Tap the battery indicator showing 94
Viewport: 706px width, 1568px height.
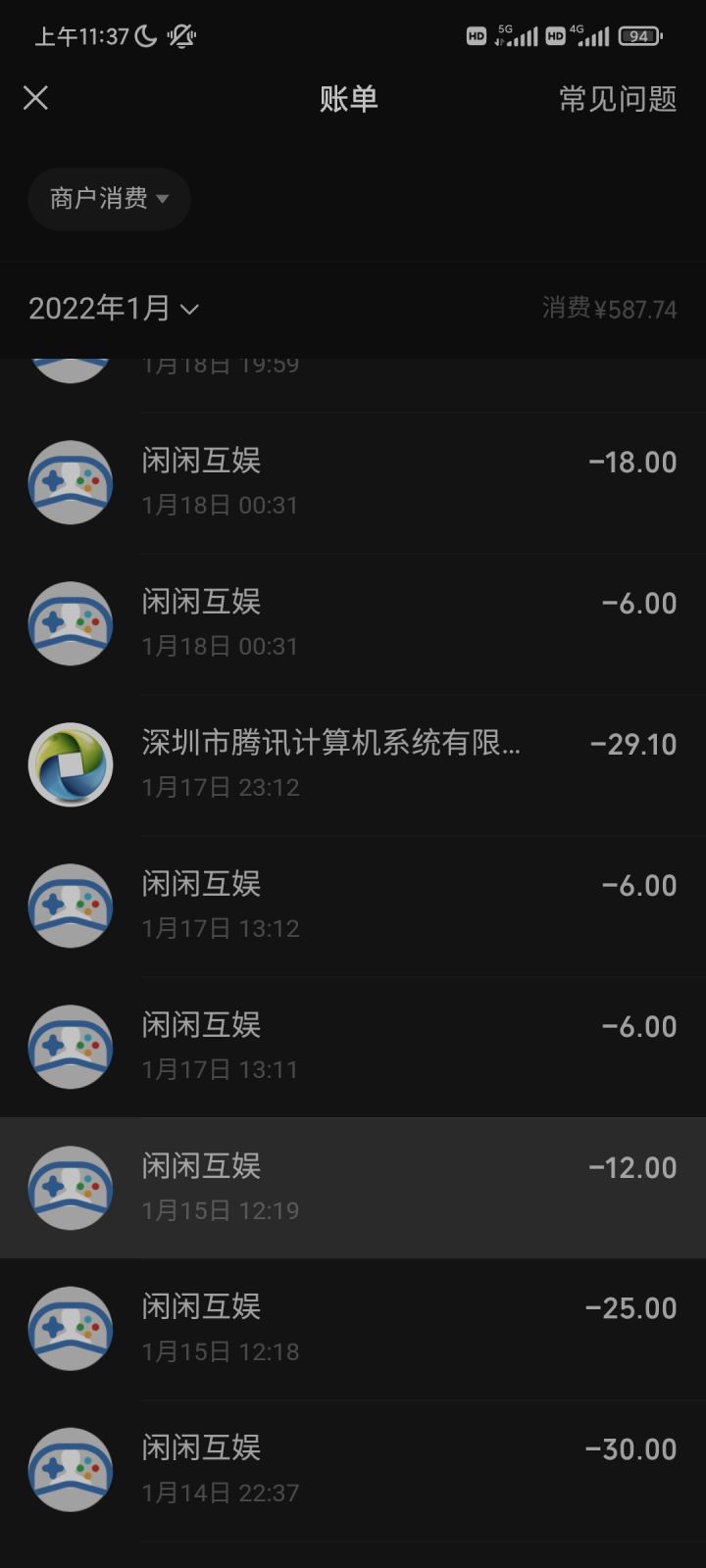638,34
